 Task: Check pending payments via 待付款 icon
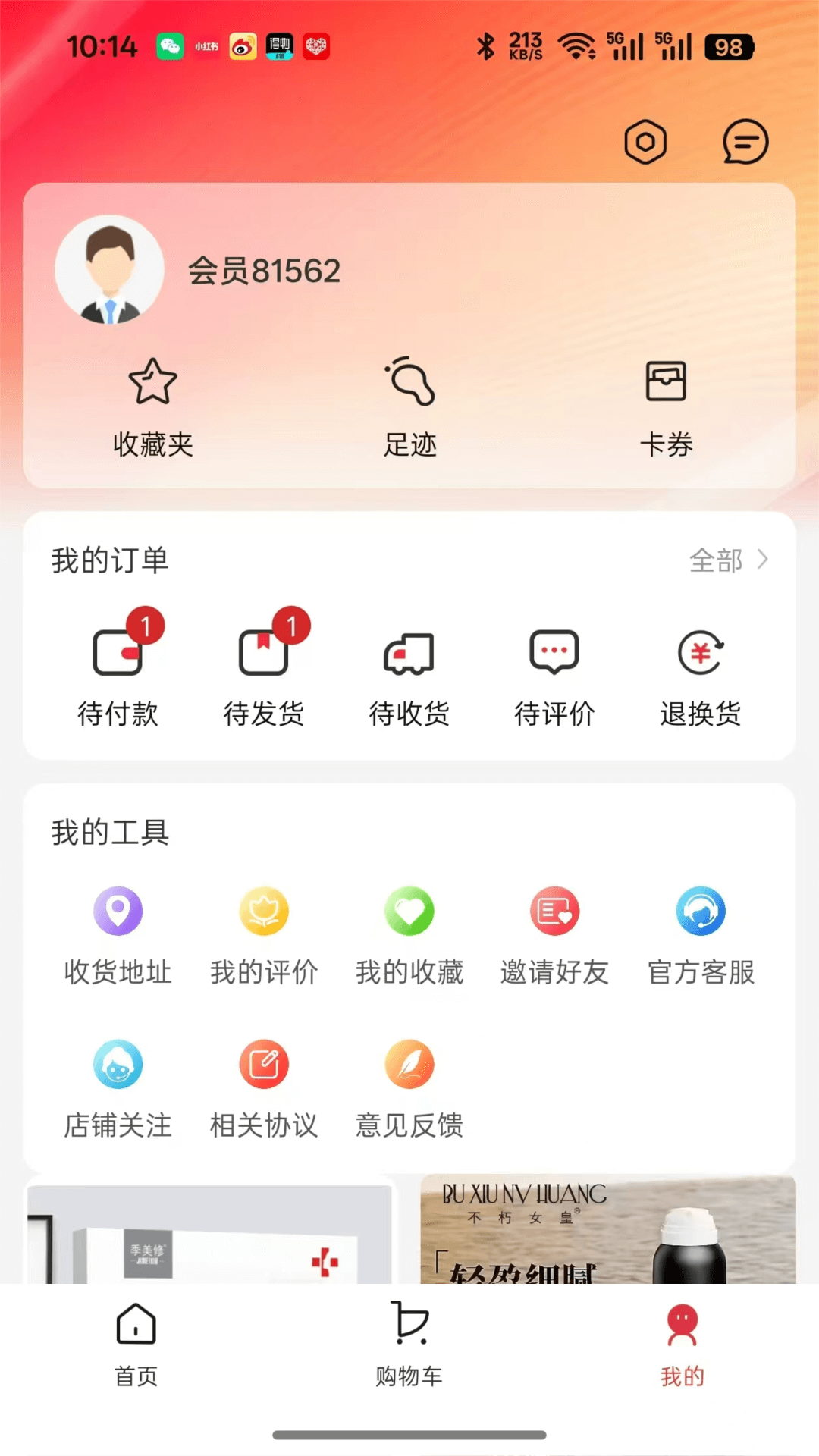(118, 656)
